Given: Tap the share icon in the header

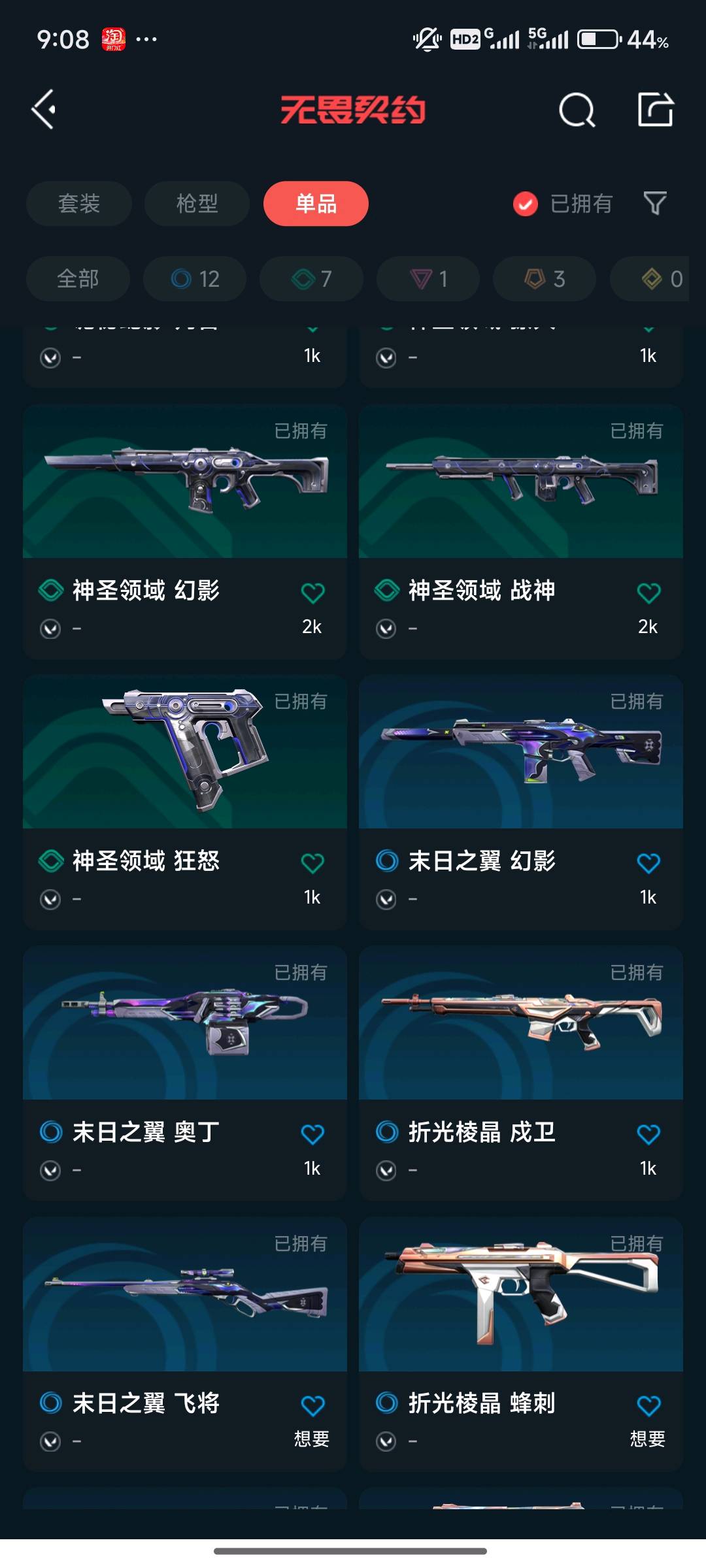Looking at the screenshot, I should 655,110.
